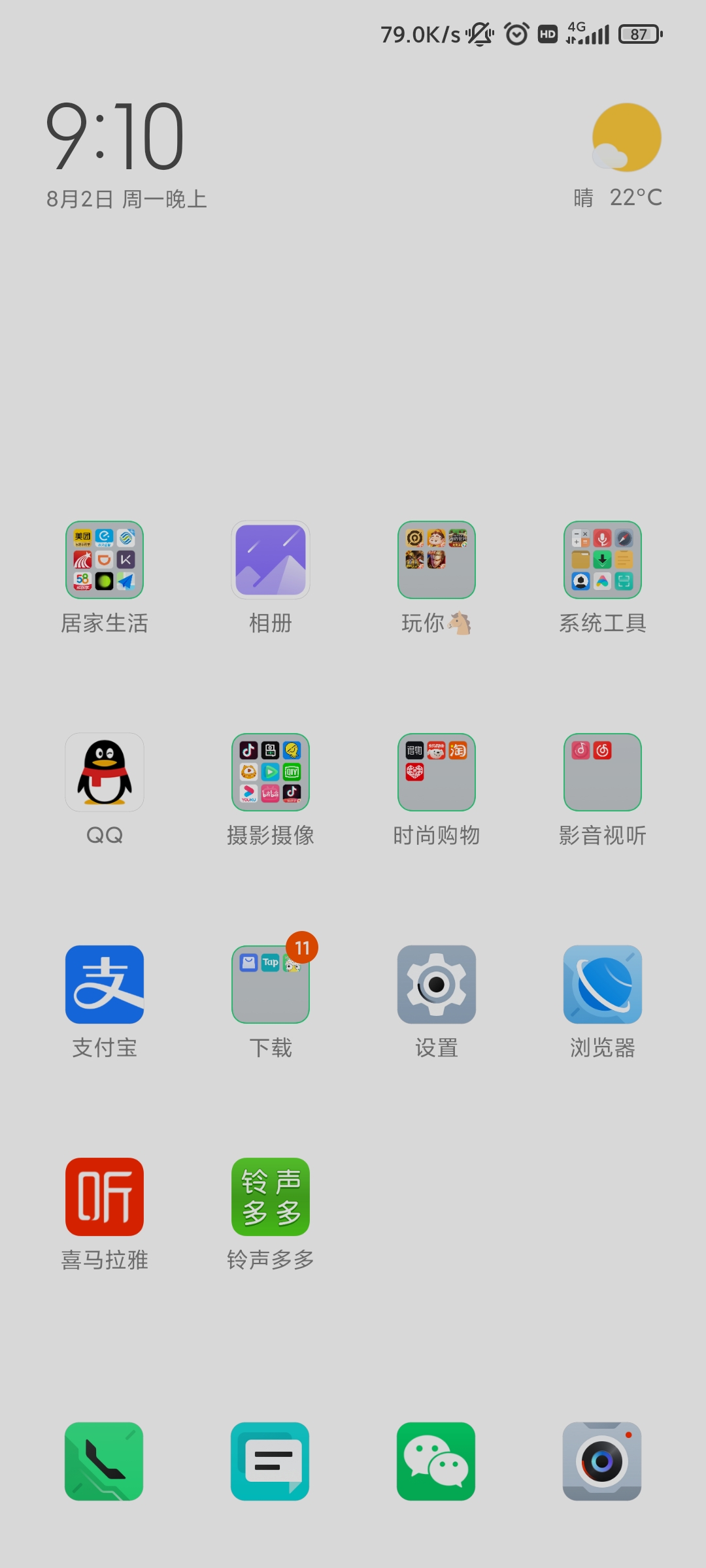Open the Messages app in the dock
This screenshot has height=1568, width=706.
(x=270, y=1462)
